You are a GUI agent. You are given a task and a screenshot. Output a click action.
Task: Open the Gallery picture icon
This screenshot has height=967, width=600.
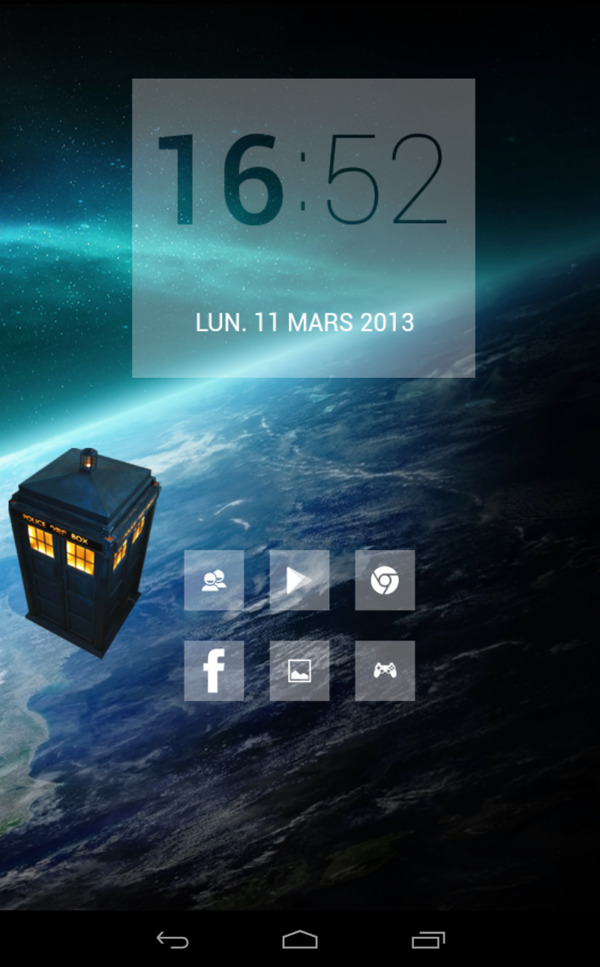coord(299,670)
